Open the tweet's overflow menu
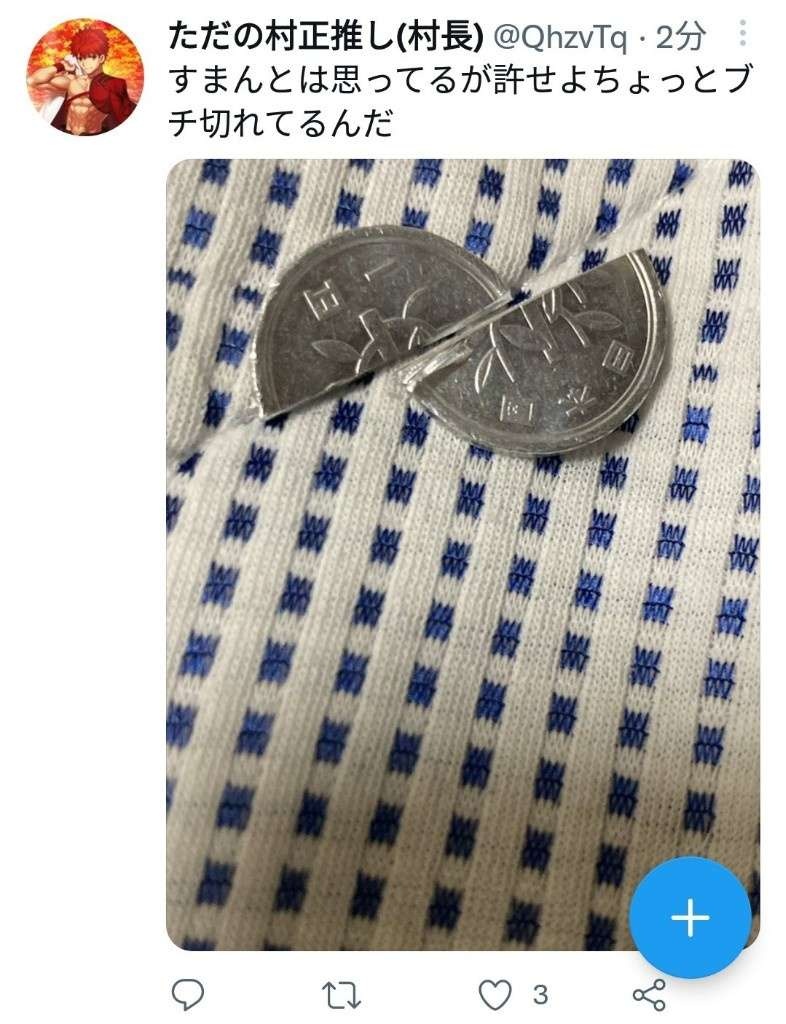Viewport: 786px width, 1024px height. coord(742,37)
